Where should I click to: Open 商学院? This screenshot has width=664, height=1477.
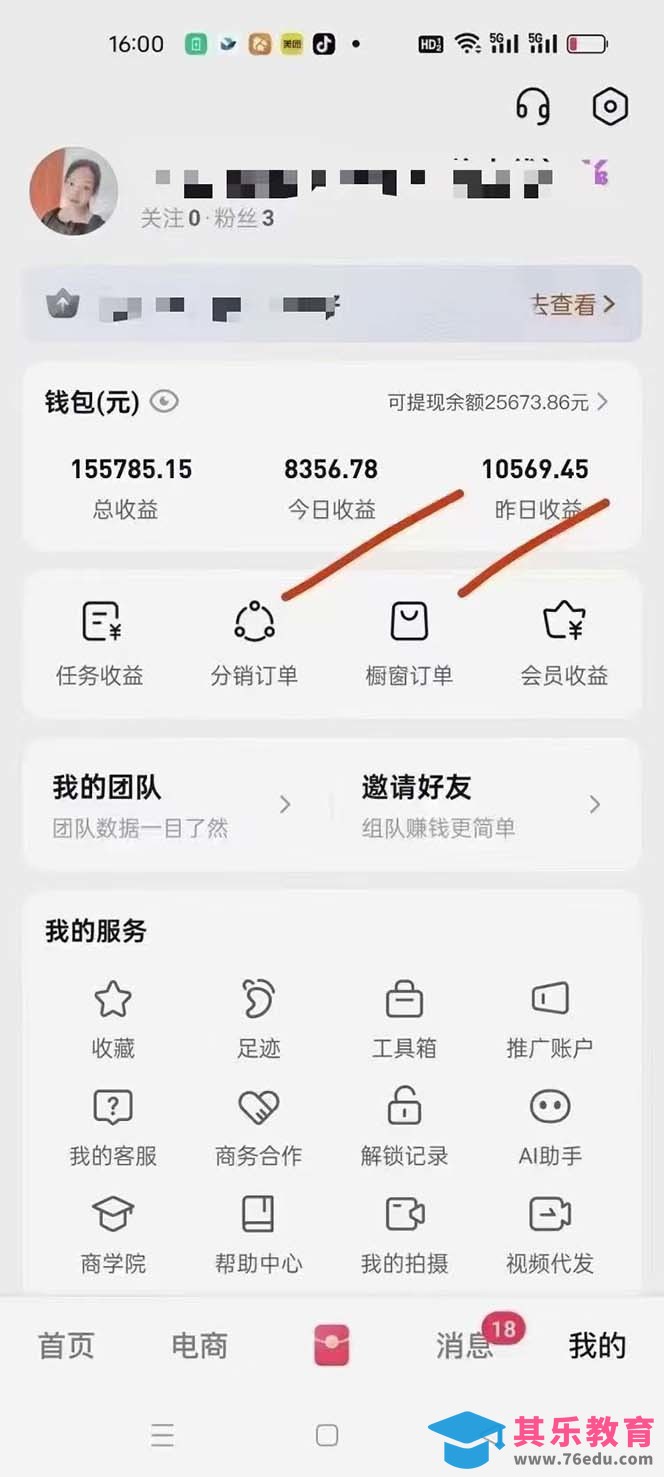(113, 1234)
